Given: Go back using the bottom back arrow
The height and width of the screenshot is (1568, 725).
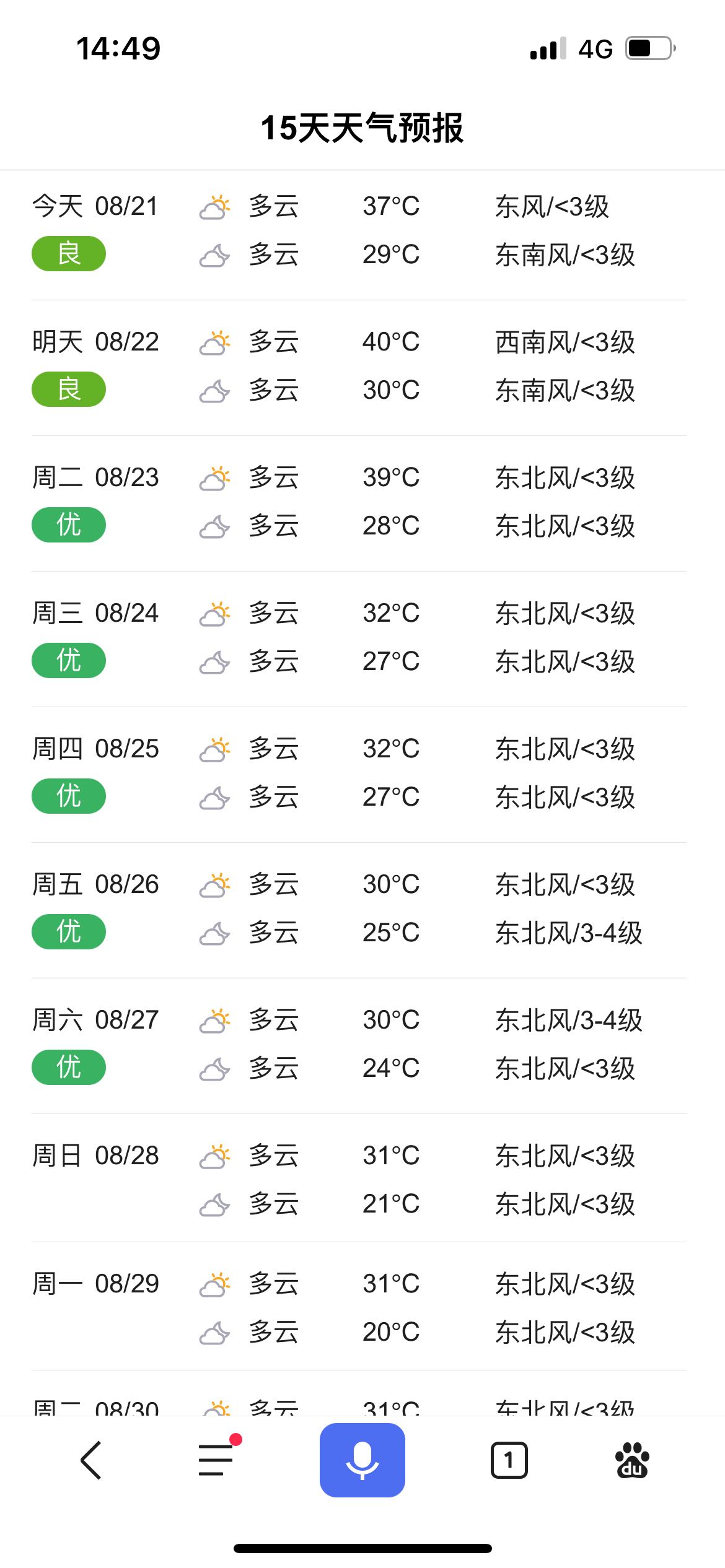Looking at the screenshot, I should tap(91, 1460).
